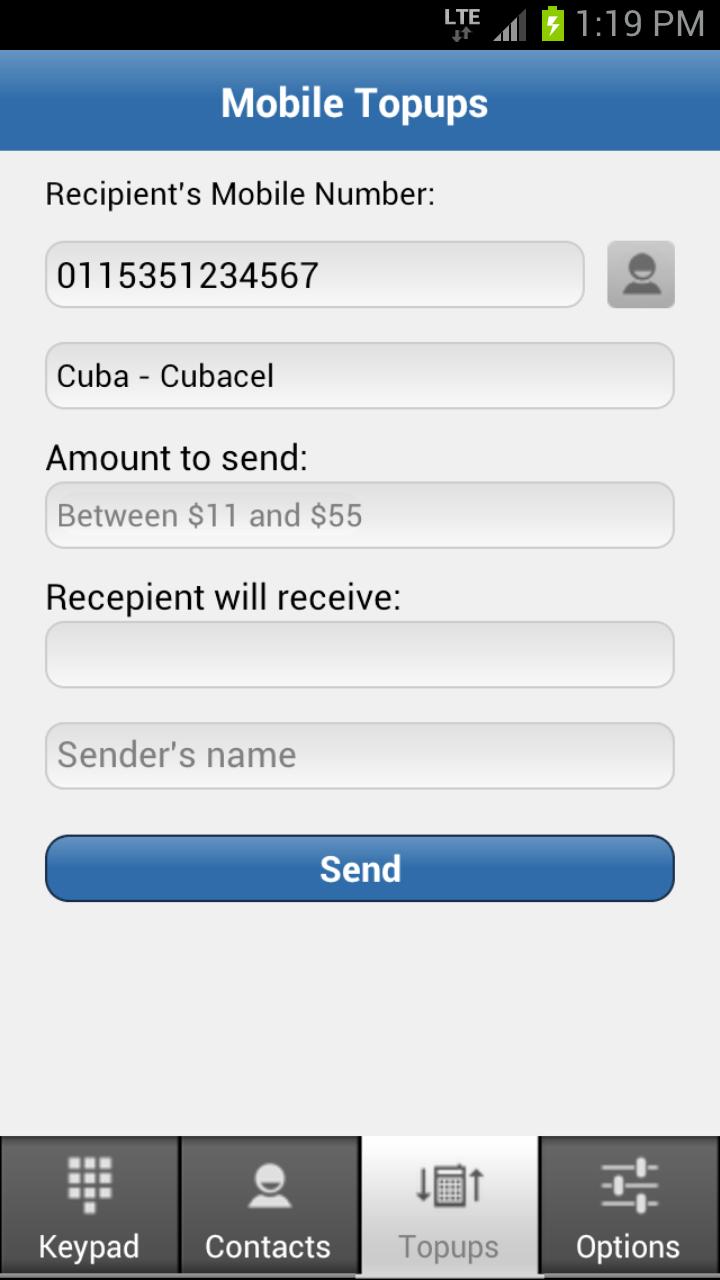Focus the amount to send field
Image resolution: width=720 pixels, height=1280 pixels.
tap(360, 515)
